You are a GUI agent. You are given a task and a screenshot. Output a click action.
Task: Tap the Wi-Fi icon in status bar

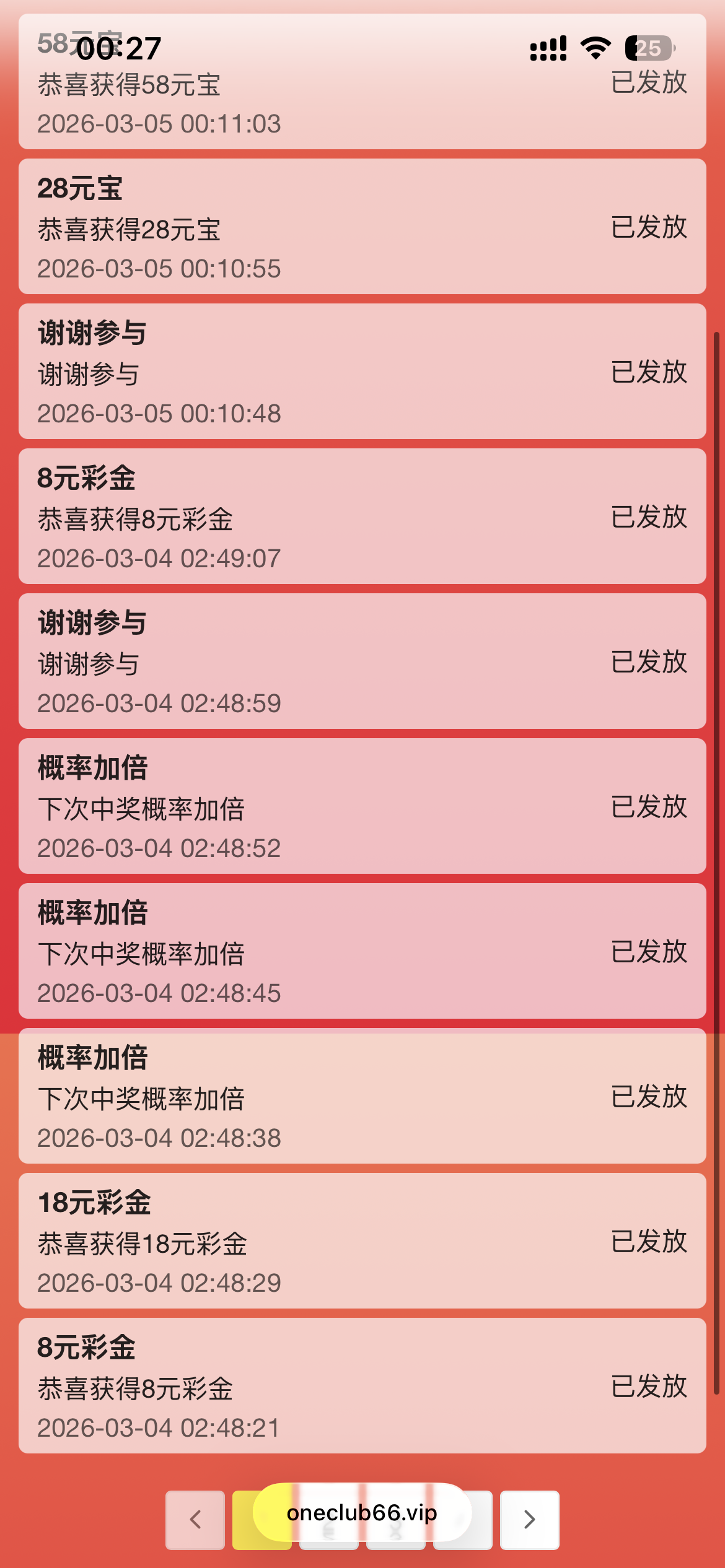[596, 48]
